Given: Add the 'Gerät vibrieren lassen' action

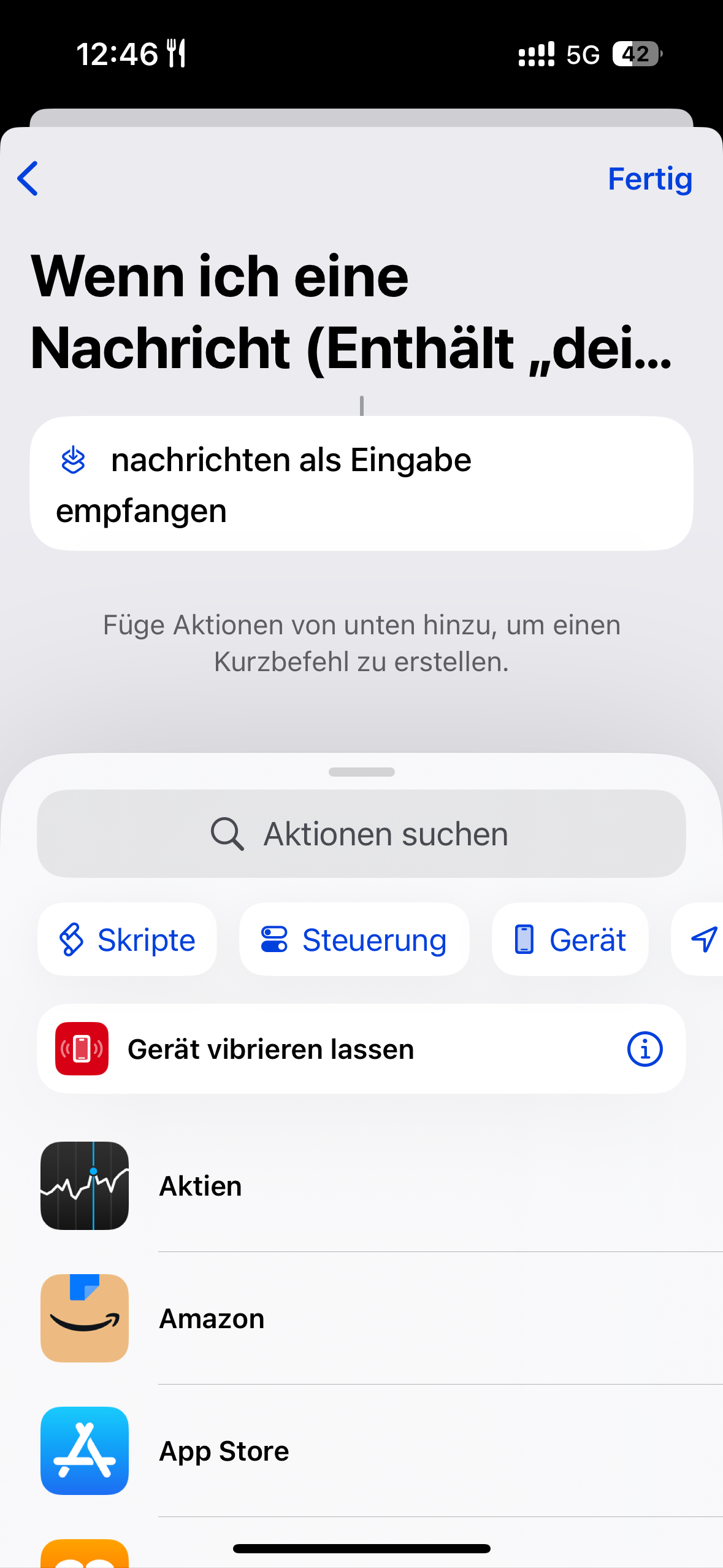Looking at the screenshot, I should coord(307,1049).
